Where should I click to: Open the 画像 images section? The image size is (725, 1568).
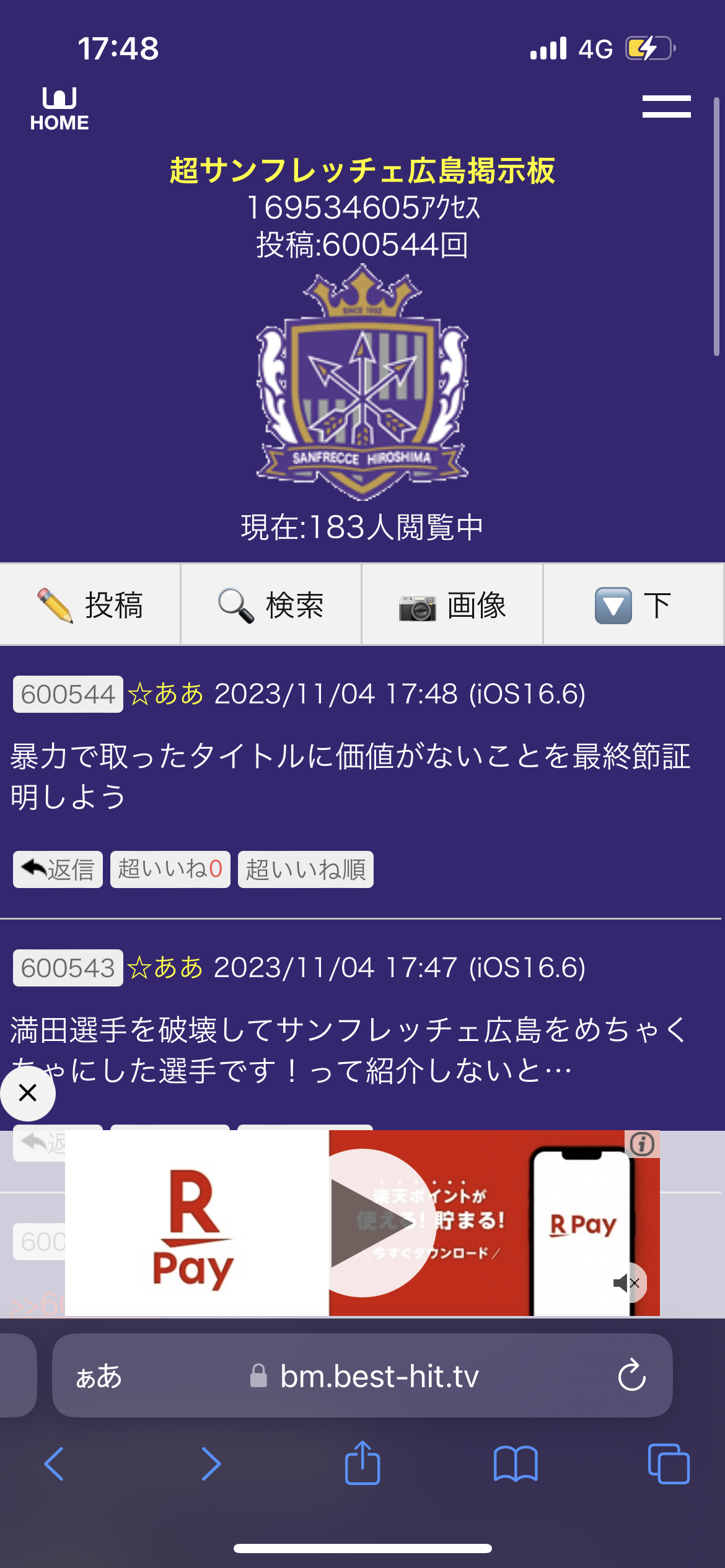pos(452,604)
